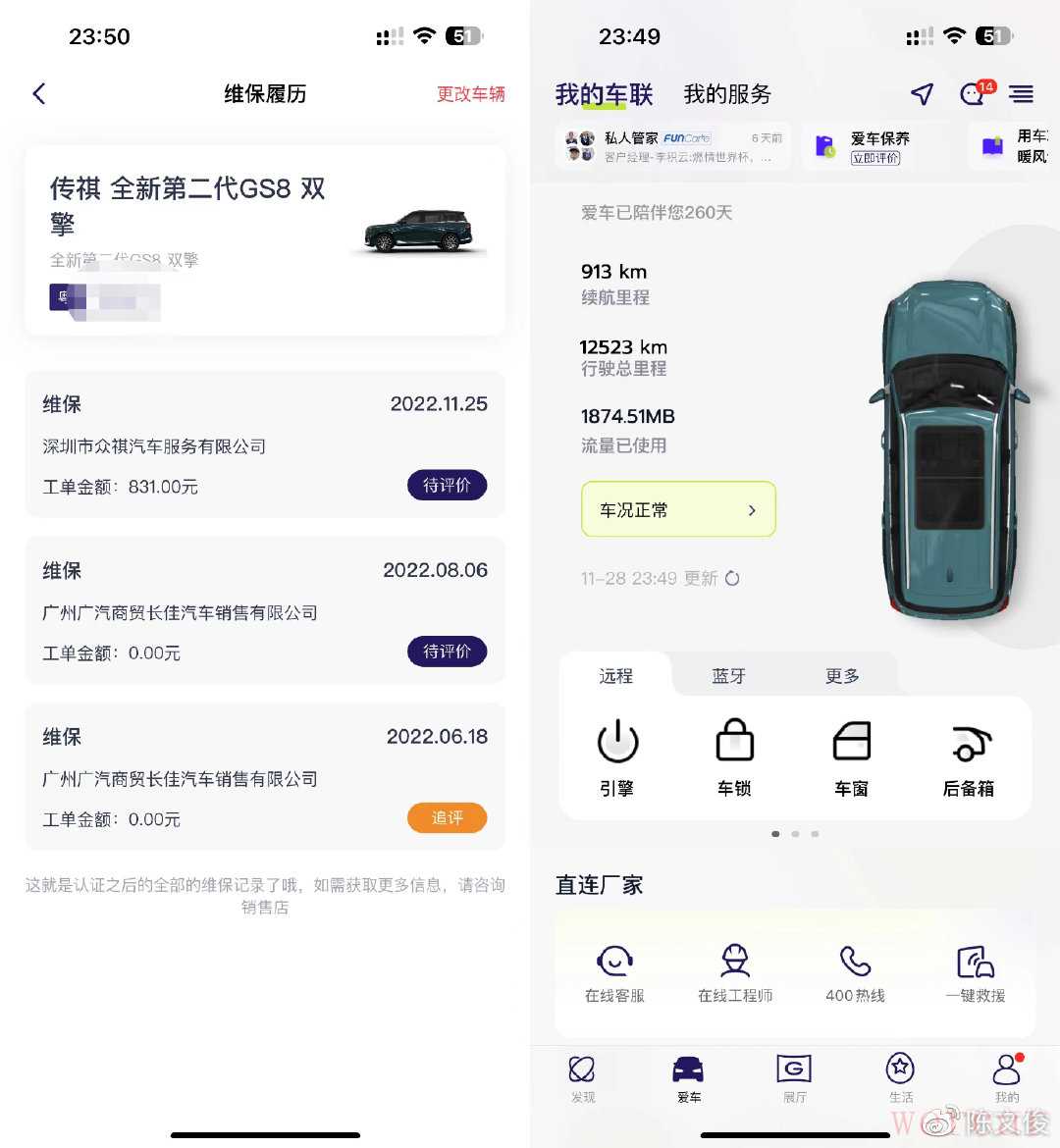Open the top-right hamburger menu
1060x1148 pixels.
click(x=1021, y=94)
